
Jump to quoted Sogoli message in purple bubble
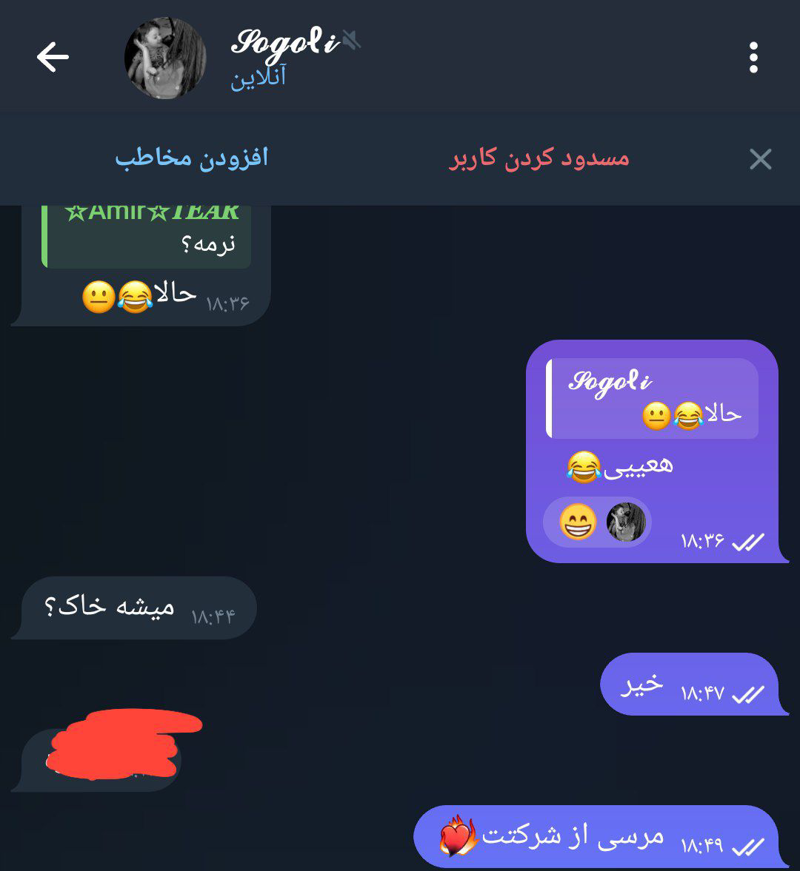pos(651,399)
